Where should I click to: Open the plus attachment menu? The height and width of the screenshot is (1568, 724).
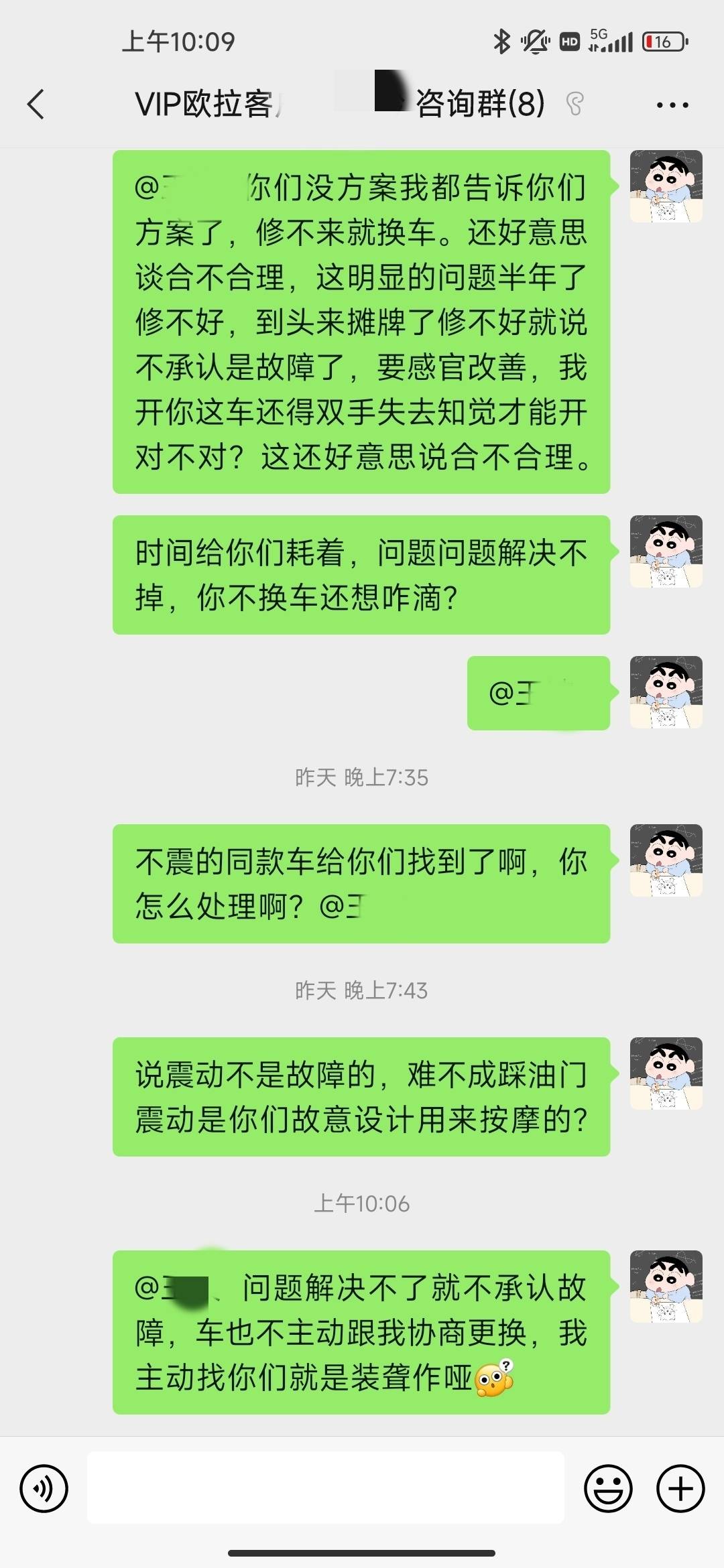click(x=680, y=1488)
